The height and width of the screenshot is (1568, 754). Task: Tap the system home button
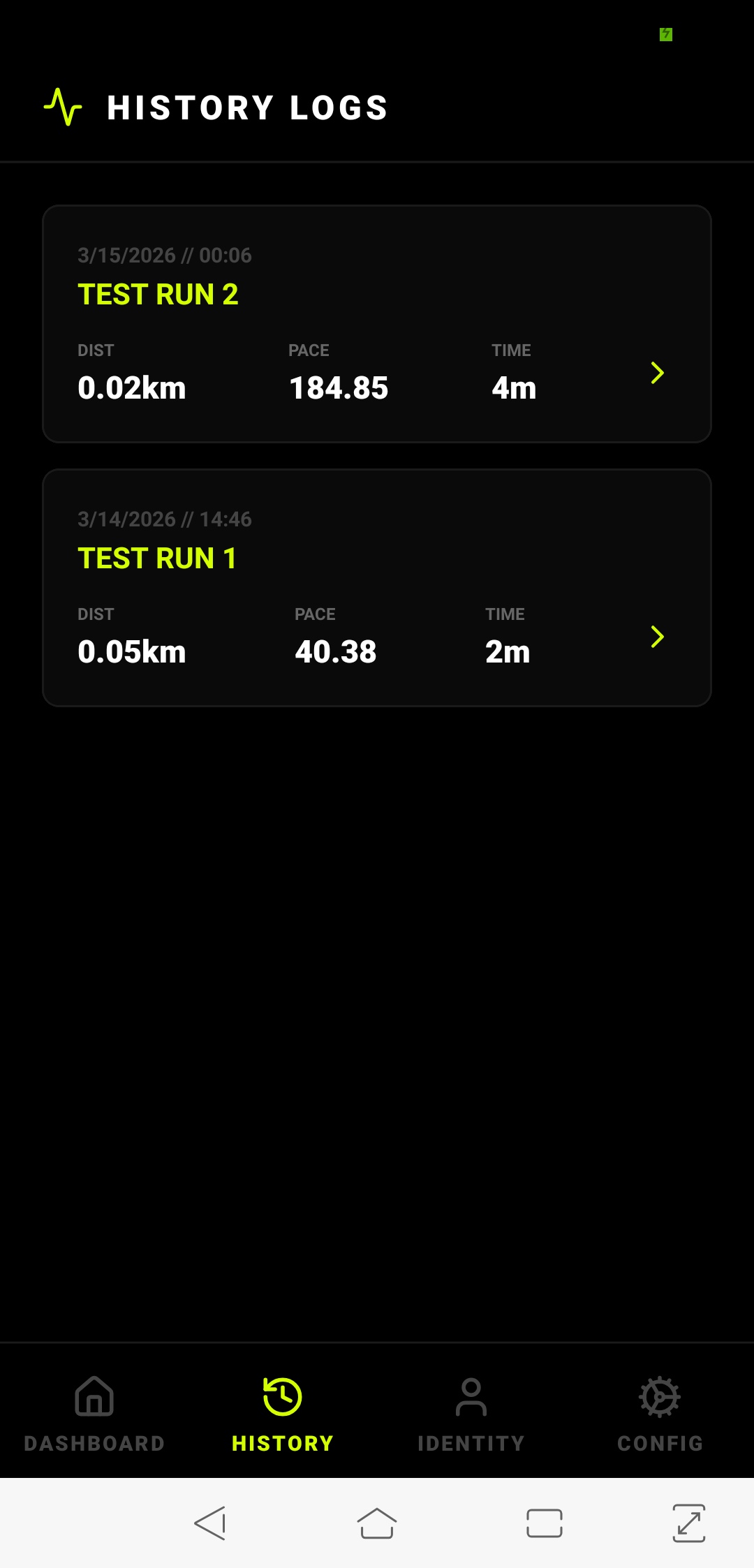(377, 1523)
